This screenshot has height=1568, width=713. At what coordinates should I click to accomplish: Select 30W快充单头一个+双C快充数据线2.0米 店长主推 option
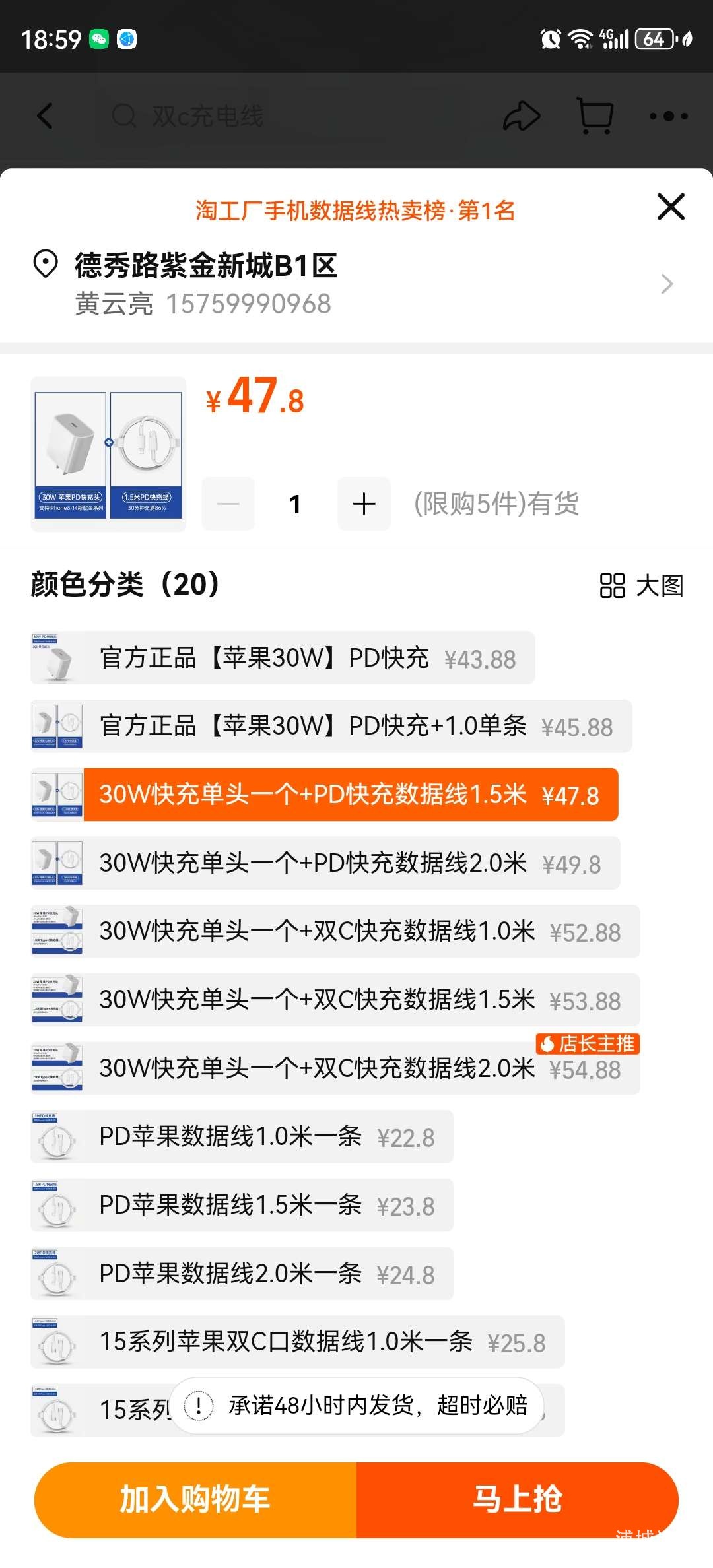[x=335, y=1069]
